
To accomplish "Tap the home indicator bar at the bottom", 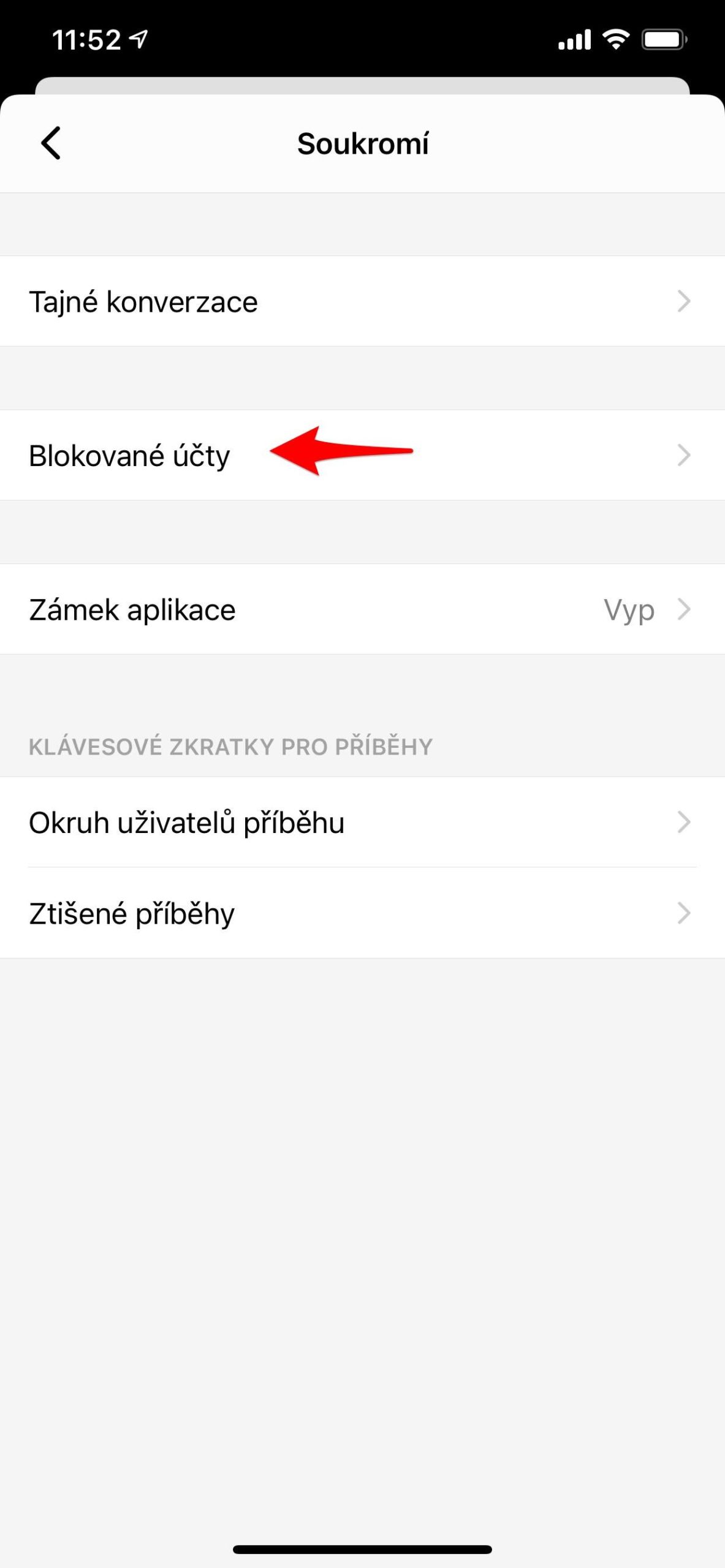I will coord(362,1549).
